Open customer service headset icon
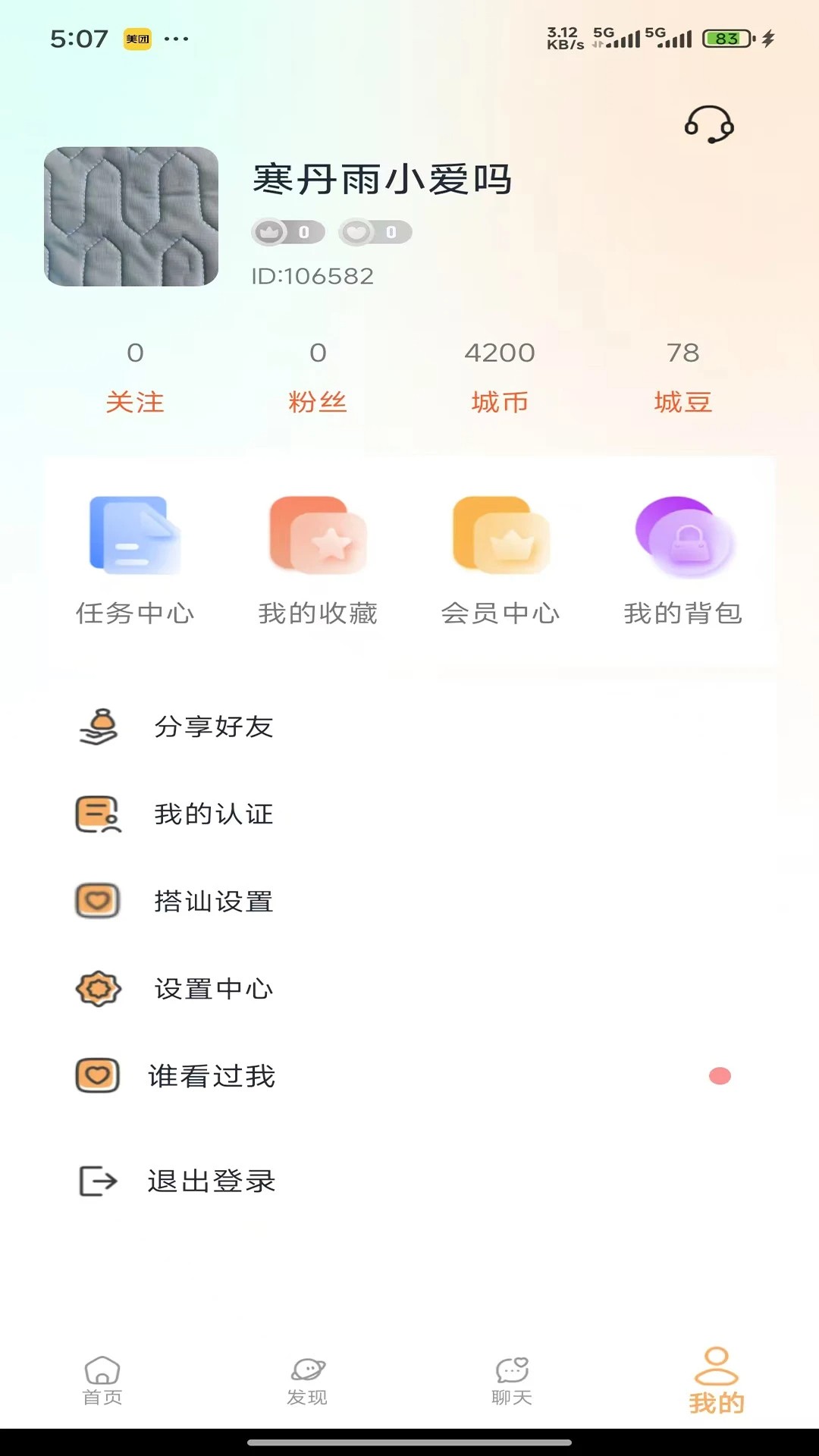 [x=709, y=124]
